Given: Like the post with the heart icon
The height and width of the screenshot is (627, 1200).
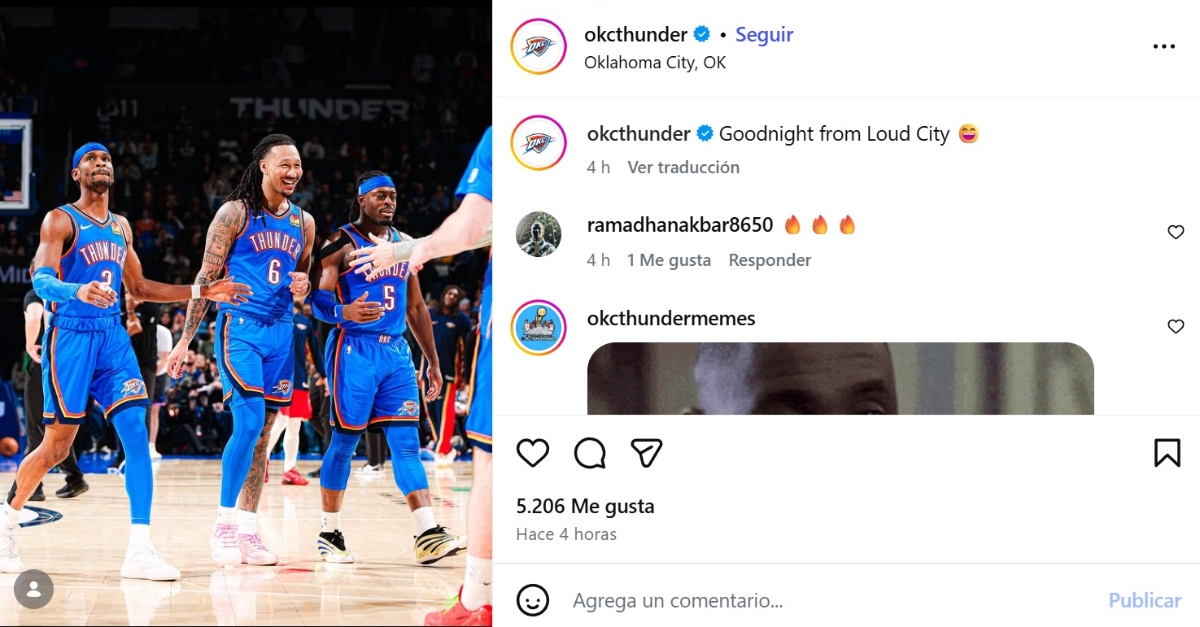Looking at the screenshot, I should coord(533,453).
